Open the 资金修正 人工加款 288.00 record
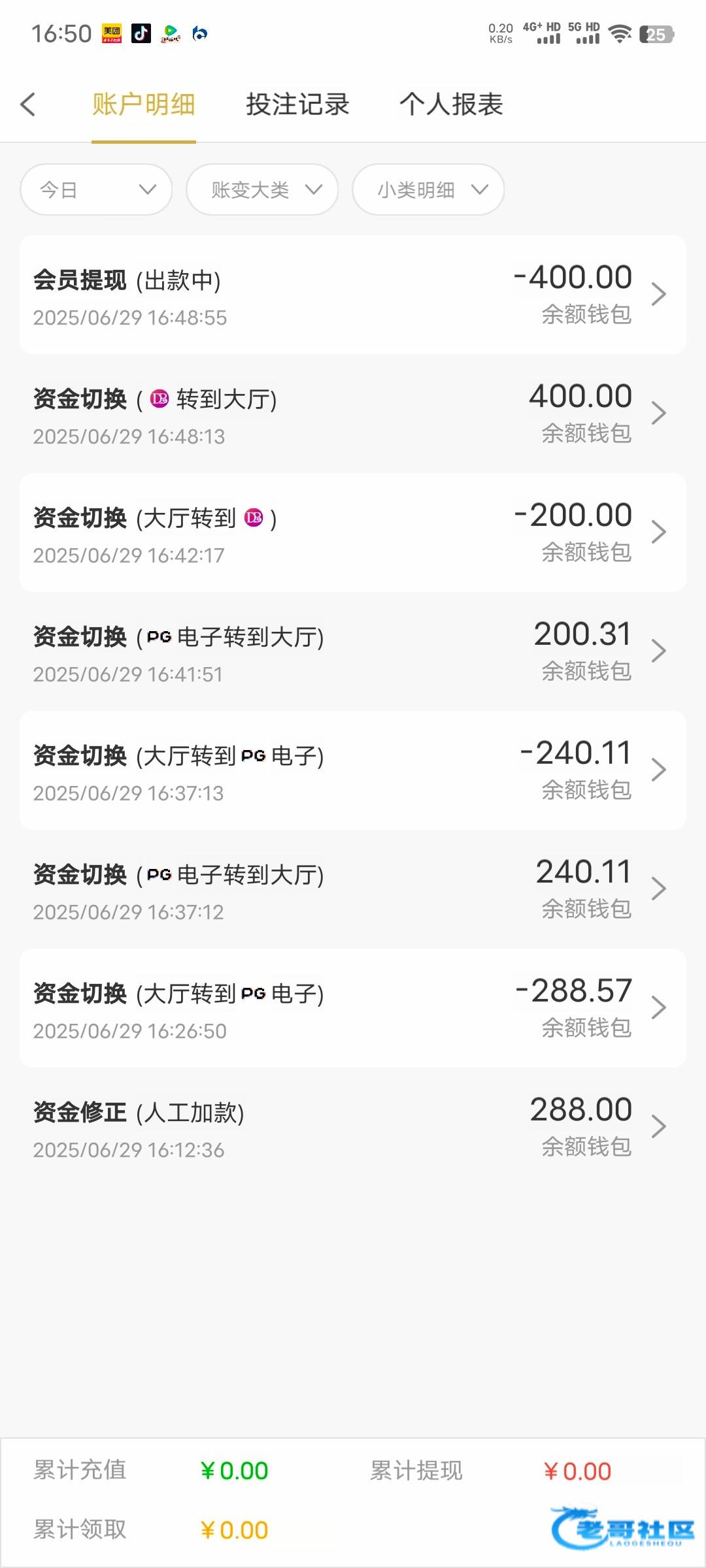 353,1128
